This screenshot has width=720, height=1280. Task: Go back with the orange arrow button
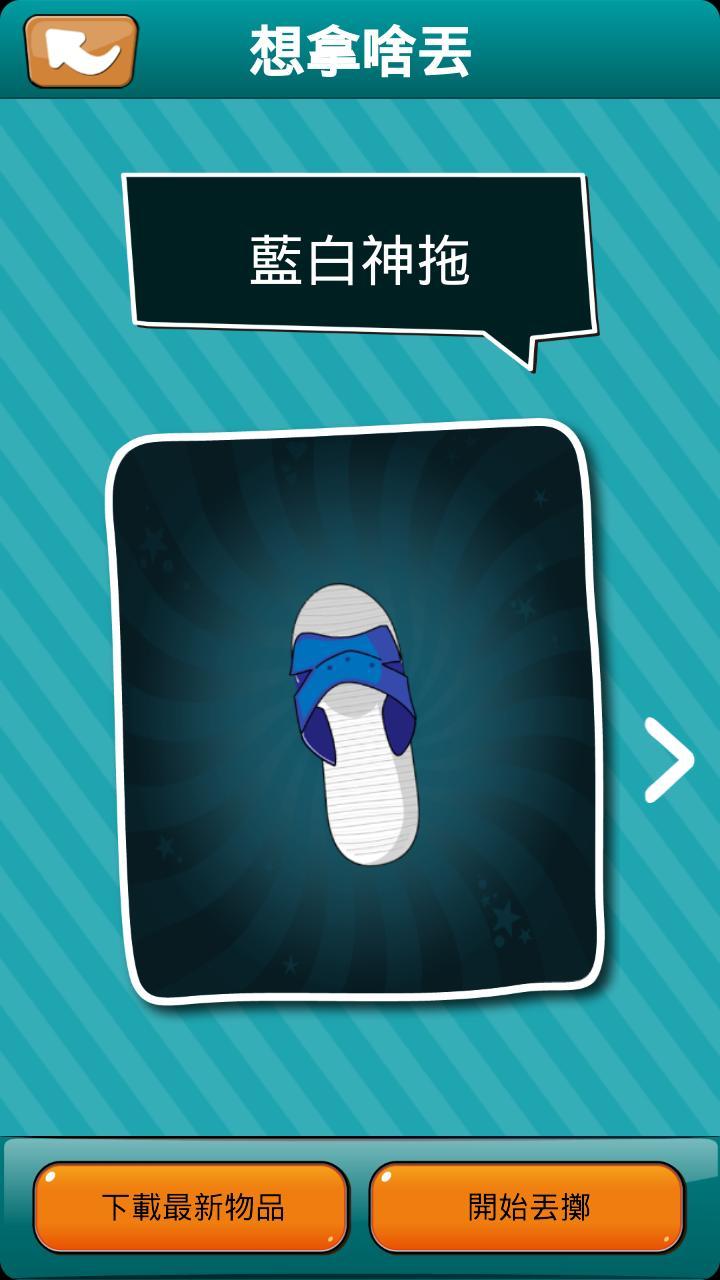81,51
